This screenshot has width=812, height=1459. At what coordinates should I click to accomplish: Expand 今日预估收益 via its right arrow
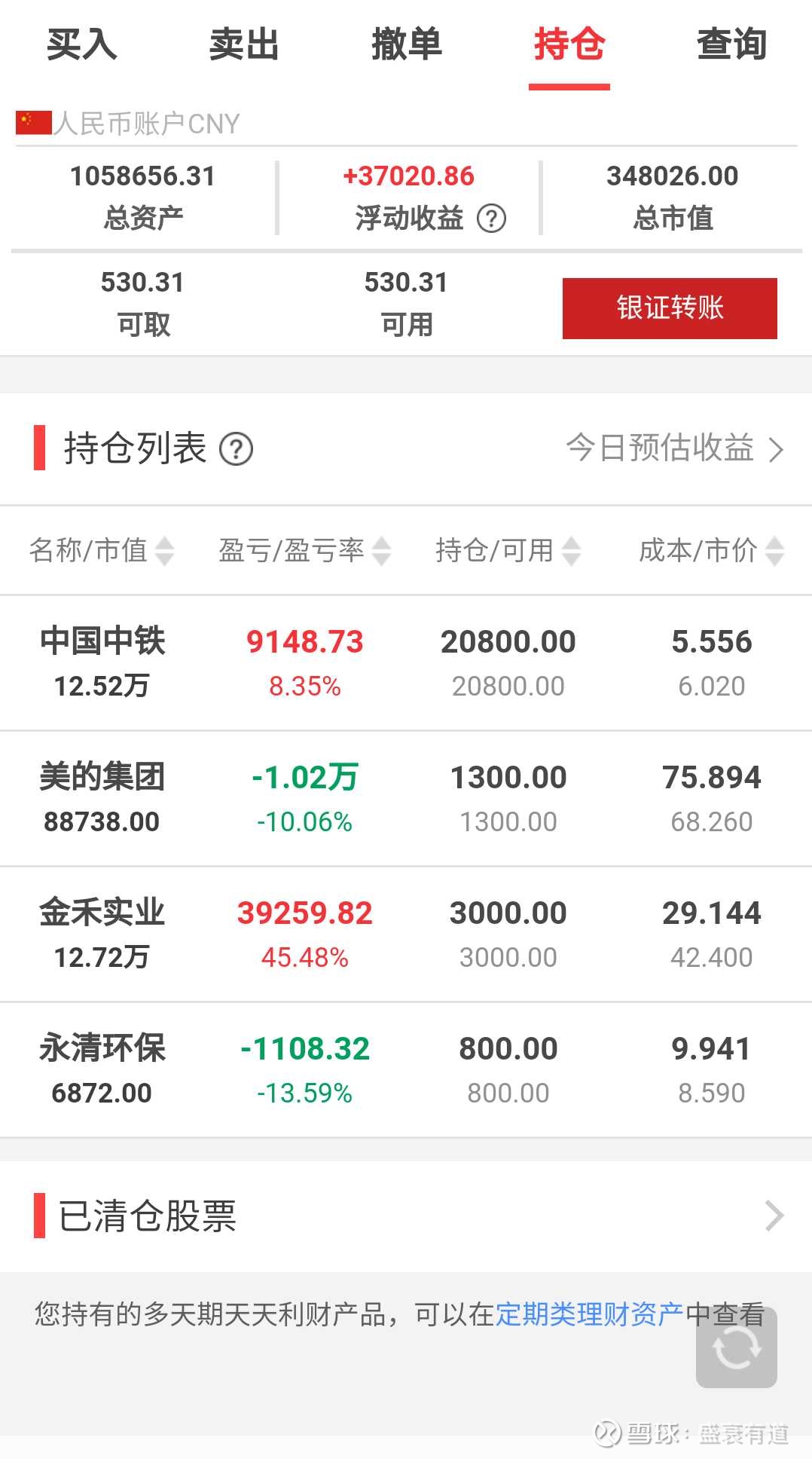coord(776,449)
